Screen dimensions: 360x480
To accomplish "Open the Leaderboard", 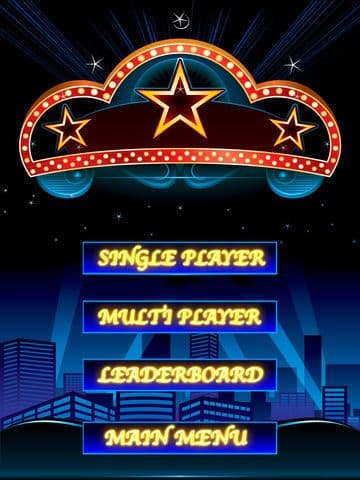I will (x=180, y=375).
